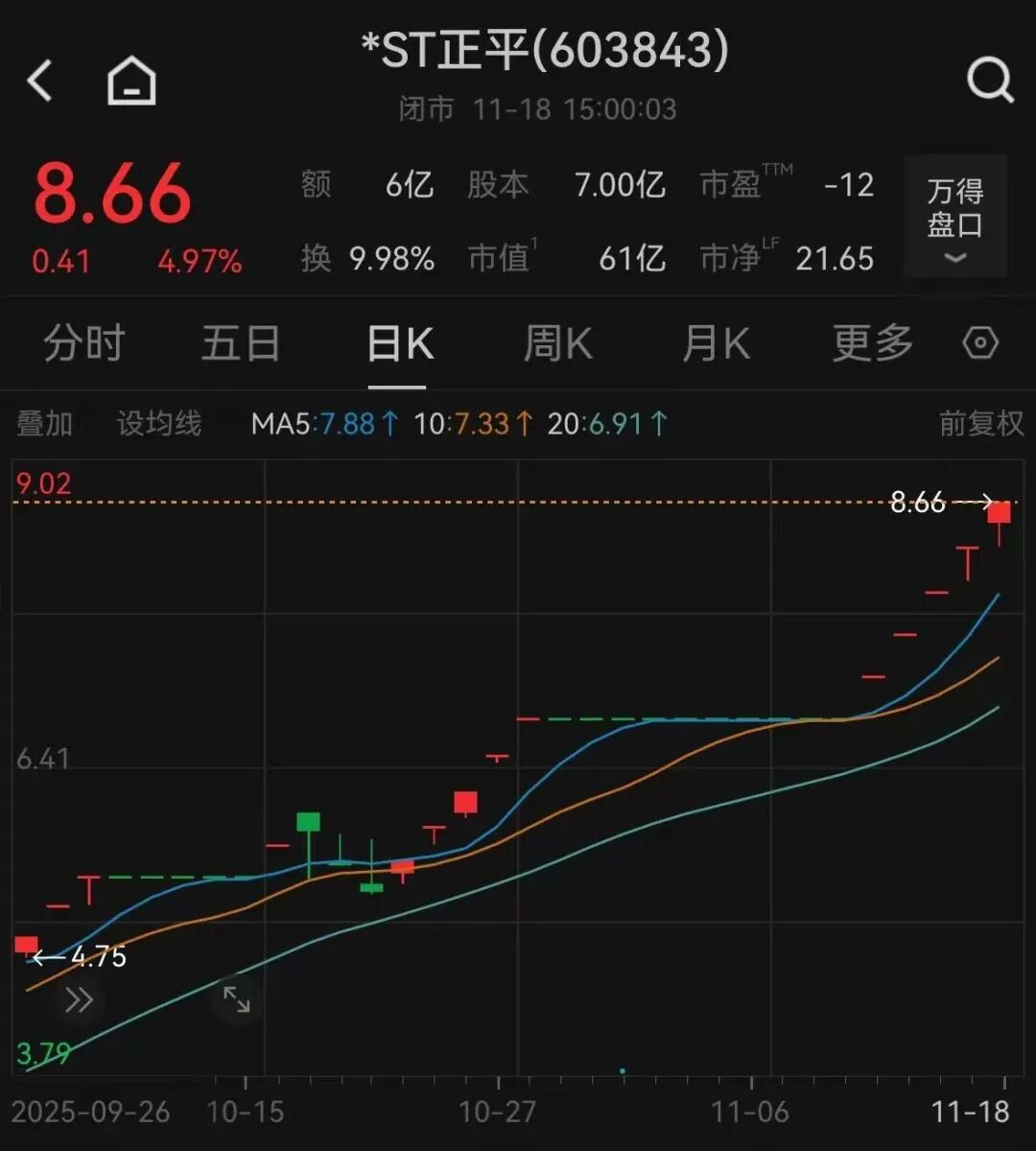Open chart settings hexagon icon

(980, 343)
